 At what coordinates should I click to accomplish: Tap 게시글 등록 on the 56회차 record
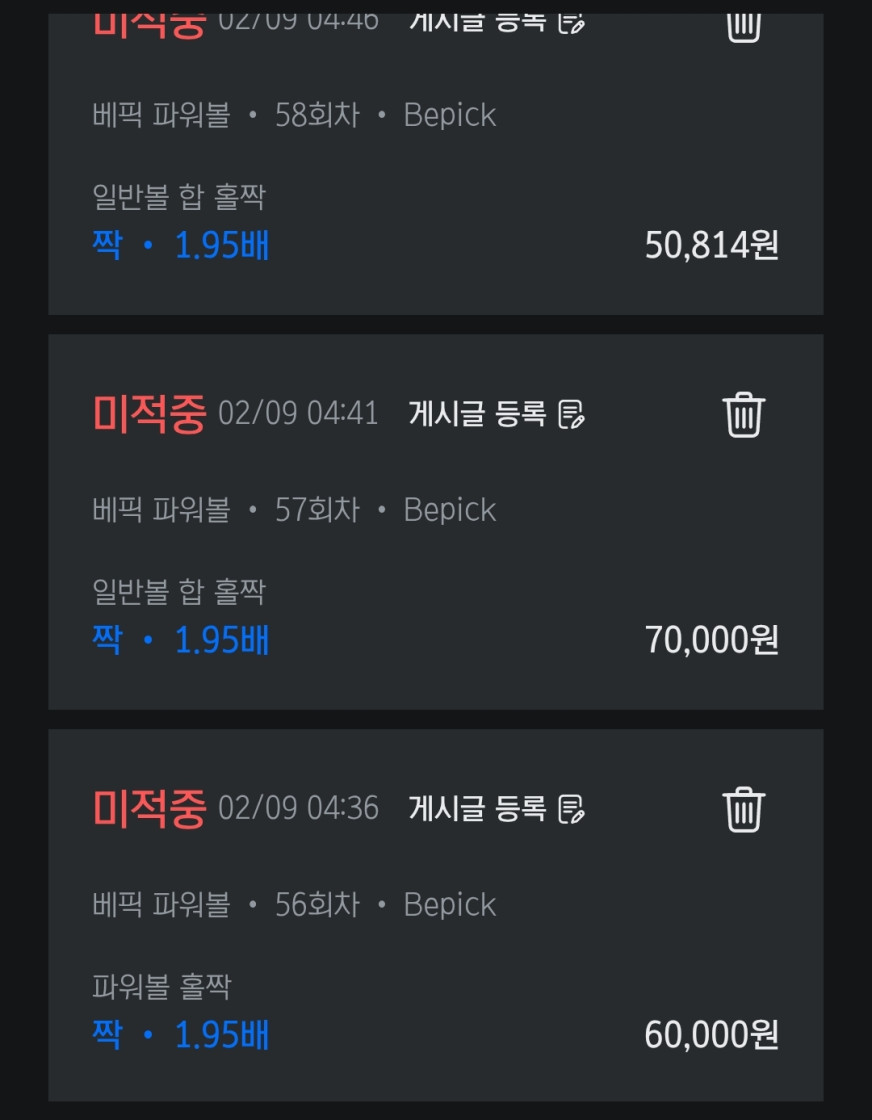point(496,808)
